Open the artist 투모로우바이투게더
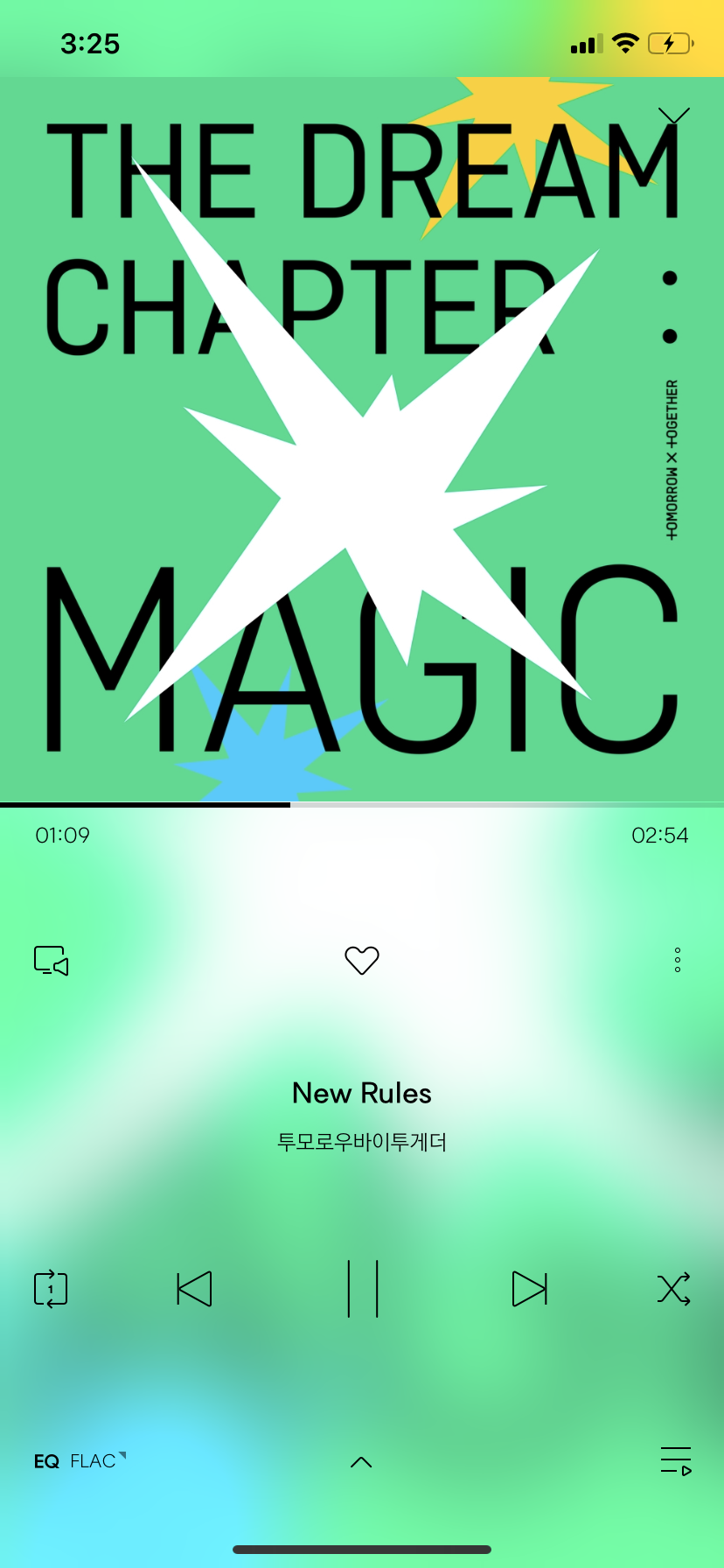724x1568 pixels. 362,1142
